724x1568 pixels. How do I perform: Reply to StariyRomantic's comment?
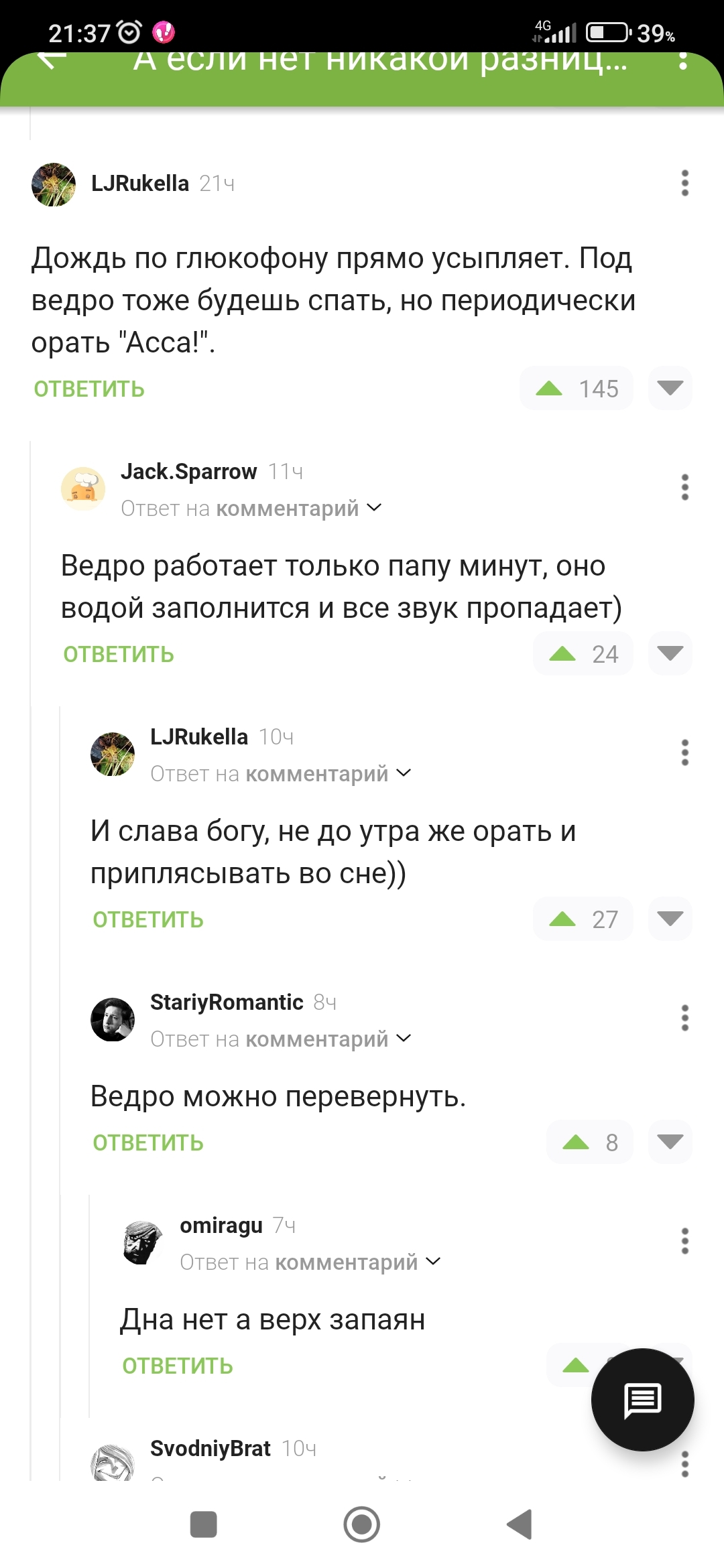[x=148, y=1143]
